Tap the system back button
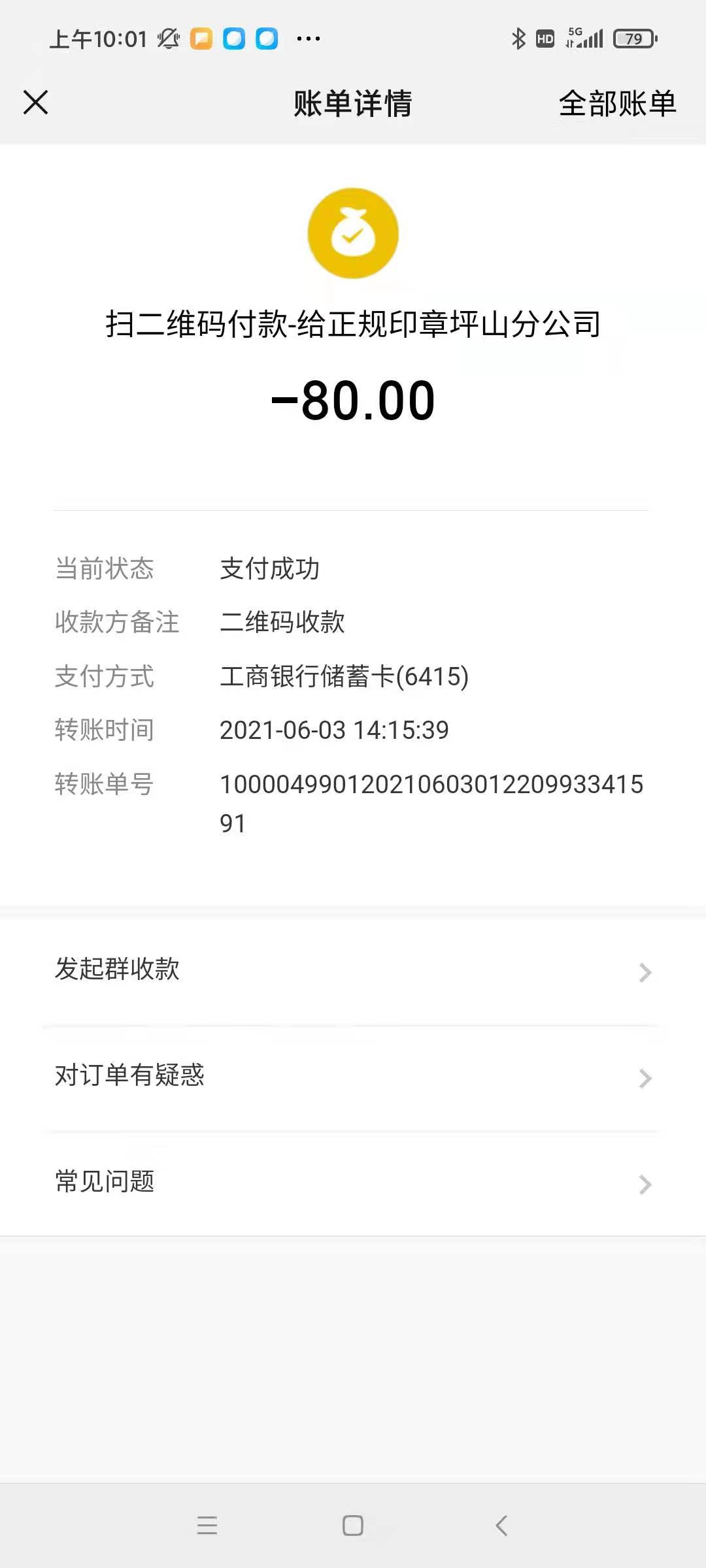The image size is (706, 1568). tap(501, 1526)
